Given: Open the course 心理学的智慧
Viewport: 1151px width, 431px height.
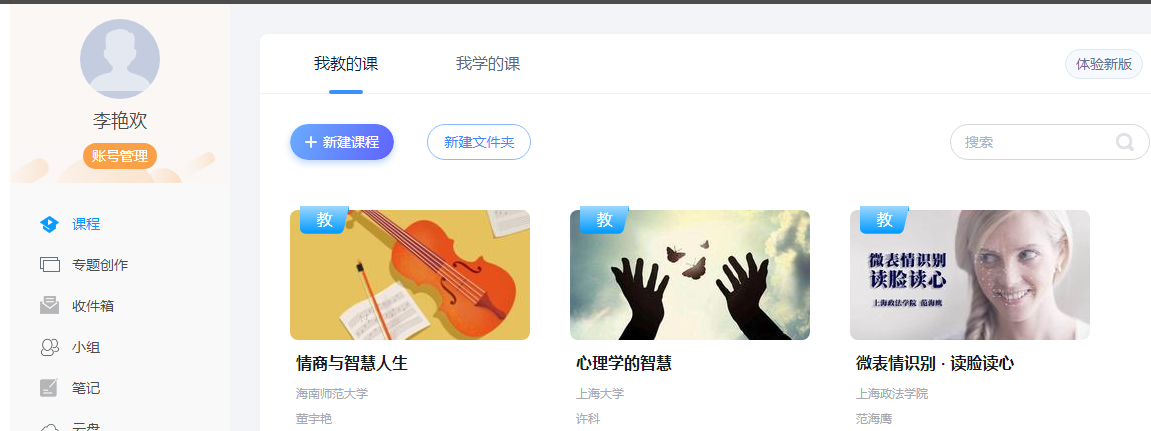Looking at the screenshot, I should (689, 275).
